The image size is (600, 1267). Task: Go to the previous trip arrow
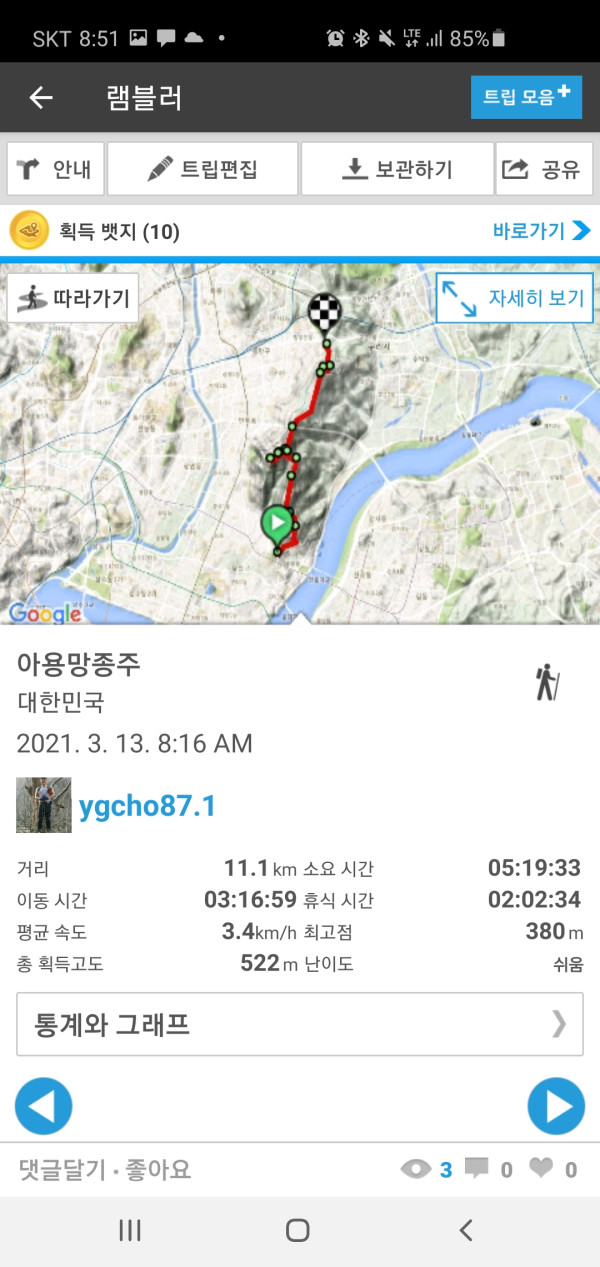pos(44,1106)
